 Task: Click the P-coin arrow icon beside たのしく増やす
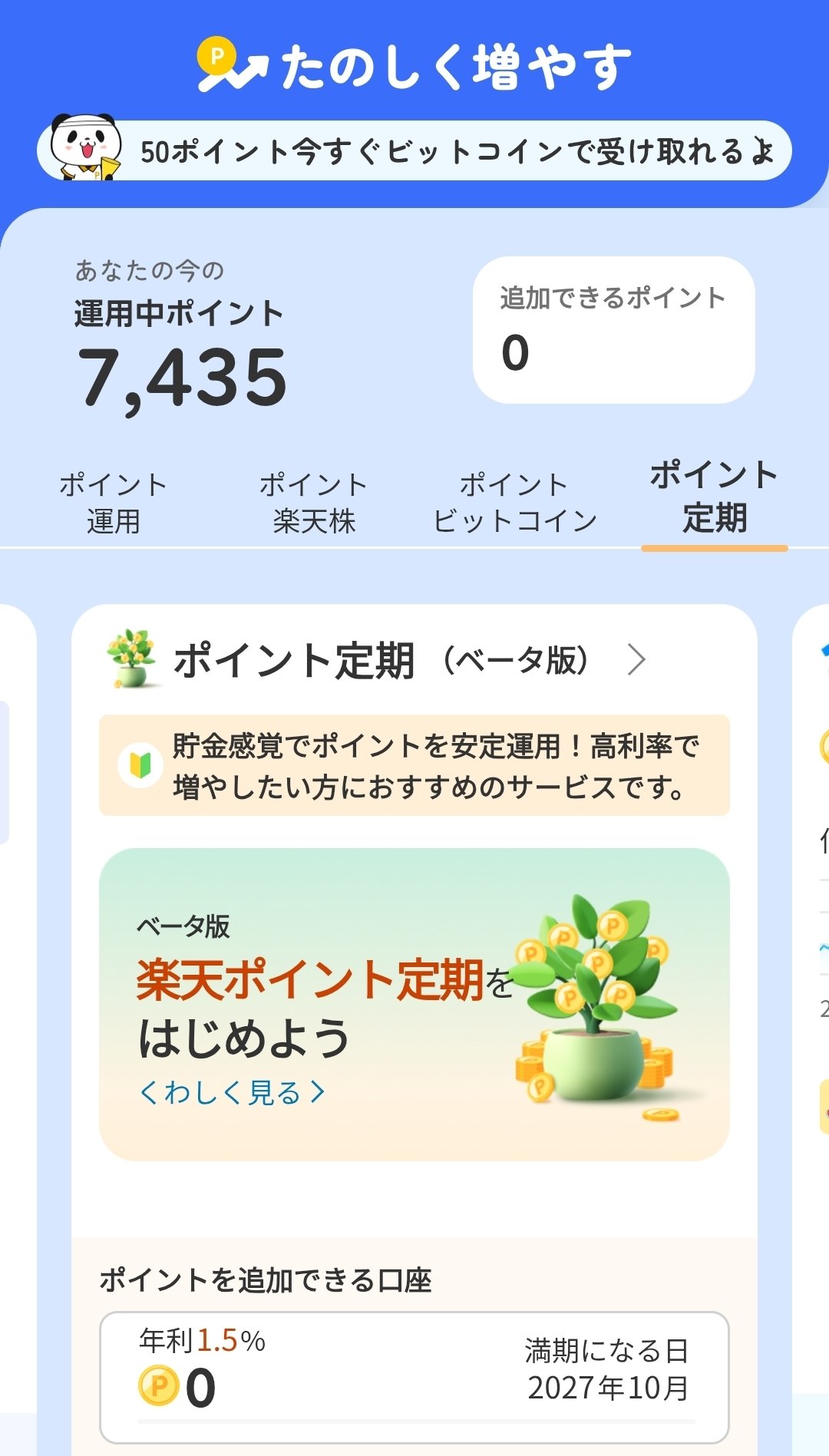(x=232, y=66)
